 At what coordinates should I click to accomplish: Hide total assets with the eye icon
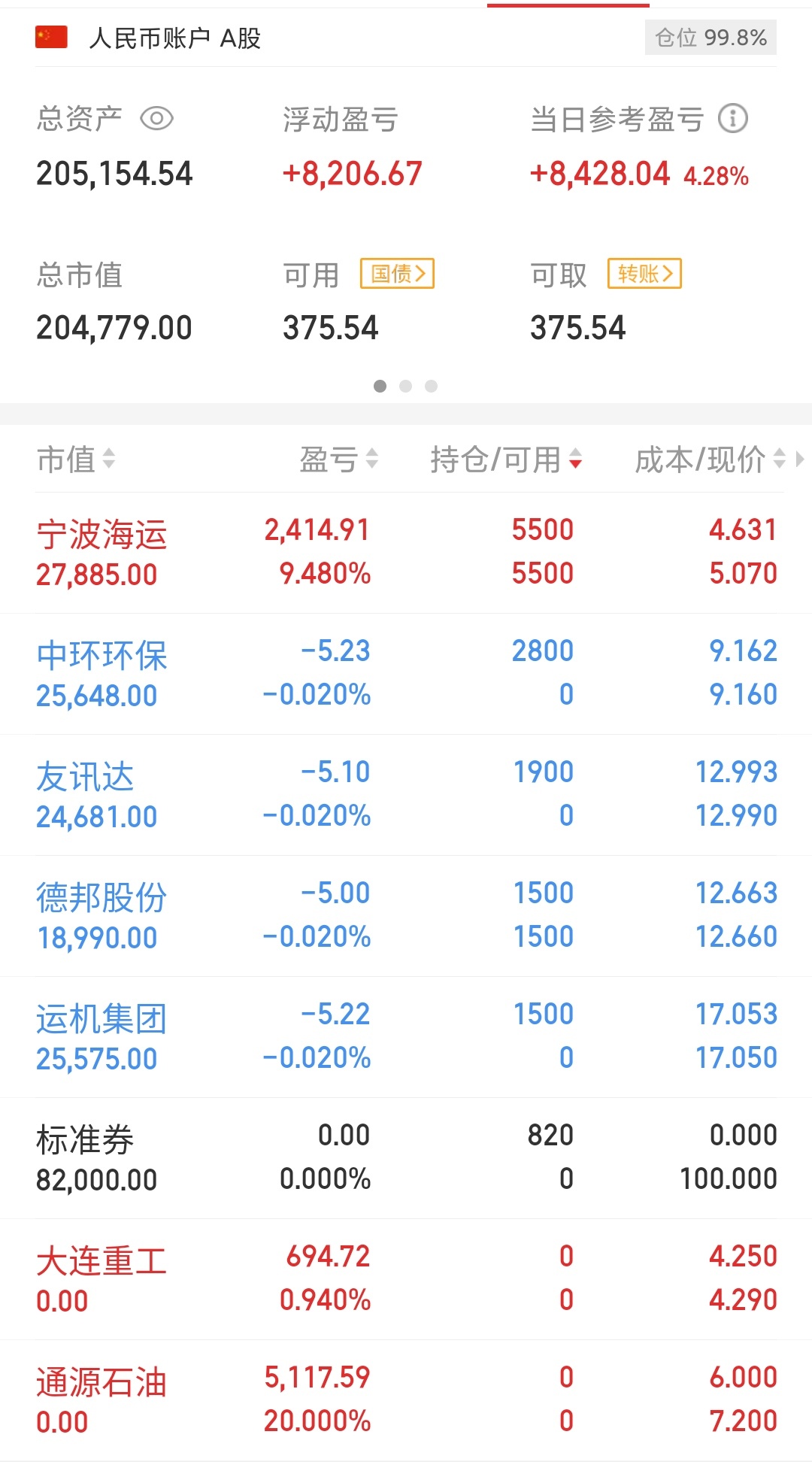pyautogui.click(x=157, y=119)
